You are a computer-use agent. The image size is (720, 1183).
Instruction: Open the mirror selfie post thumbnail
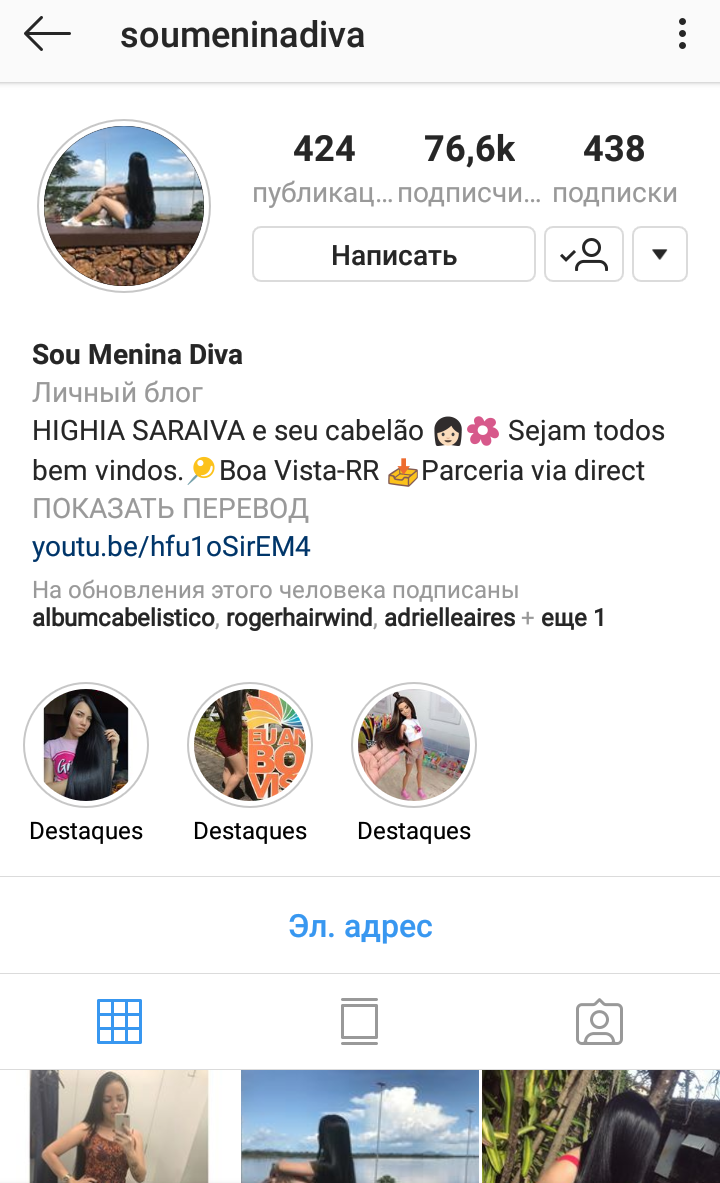118,1127
